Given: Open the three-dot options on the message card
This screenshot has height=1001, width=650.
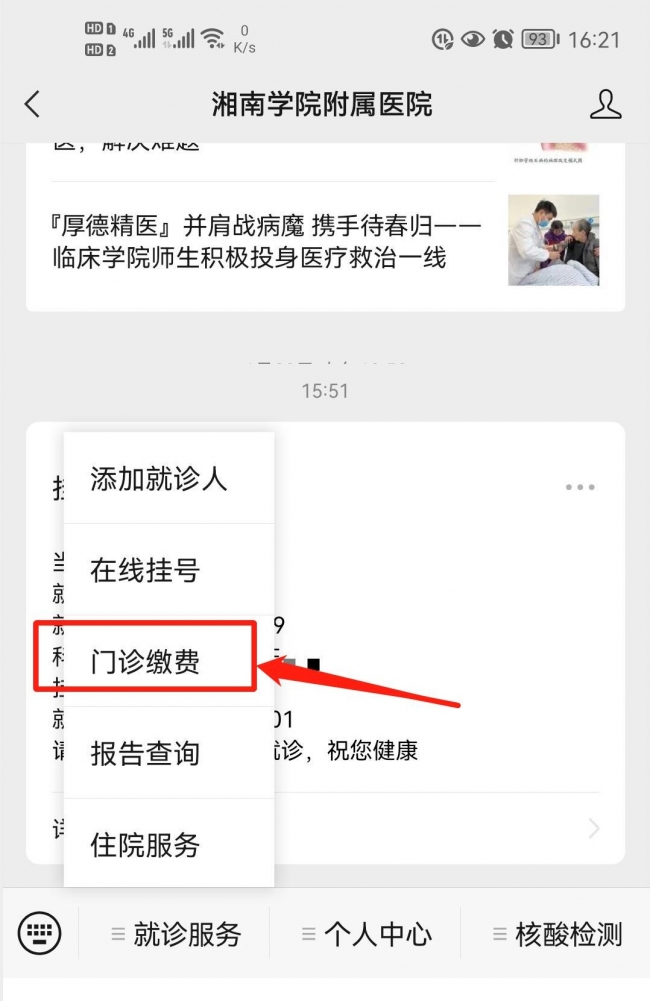Looking at the screenshot, I should click(x=580, y=488).
